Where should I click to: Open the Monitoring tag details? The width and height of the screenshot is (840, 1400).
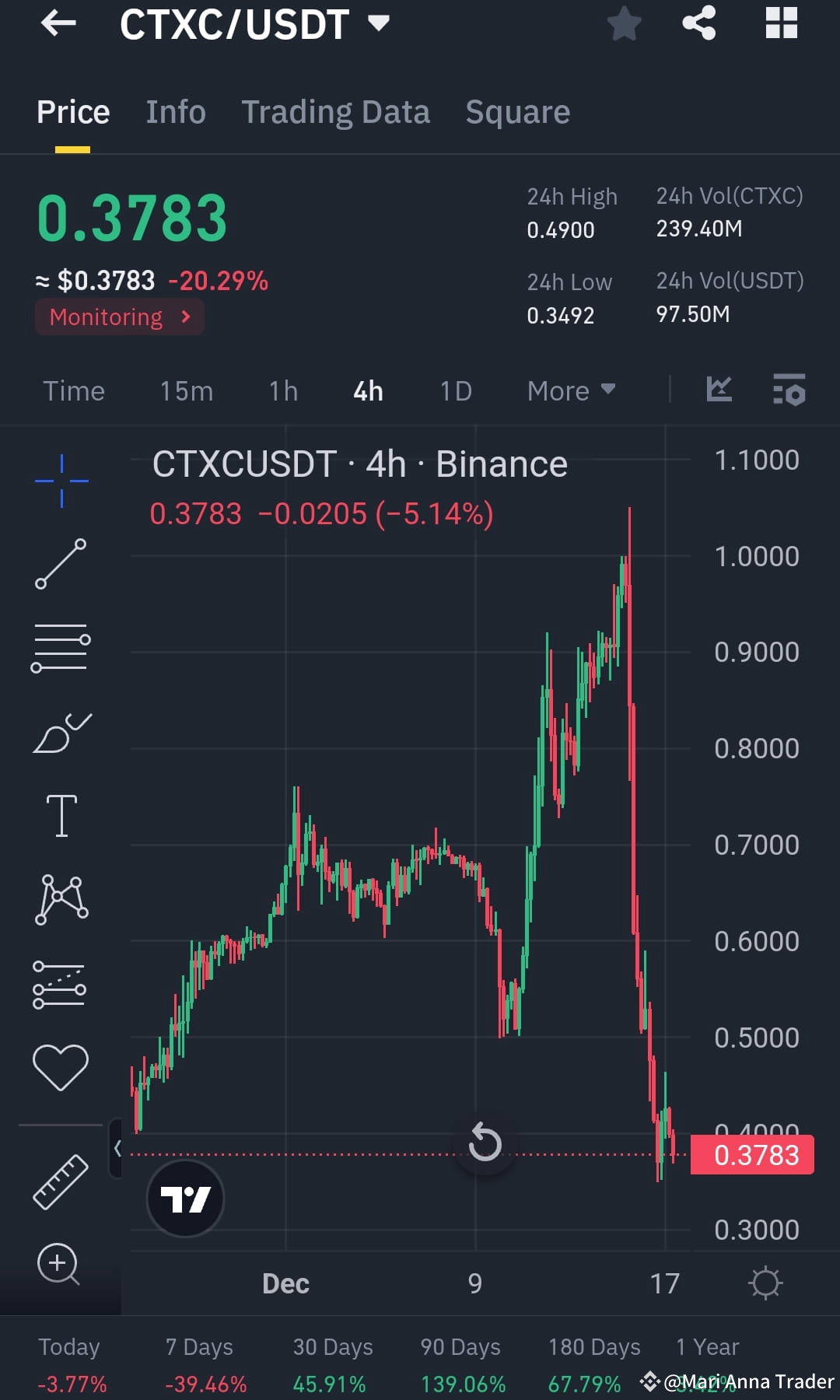(119, 317)
